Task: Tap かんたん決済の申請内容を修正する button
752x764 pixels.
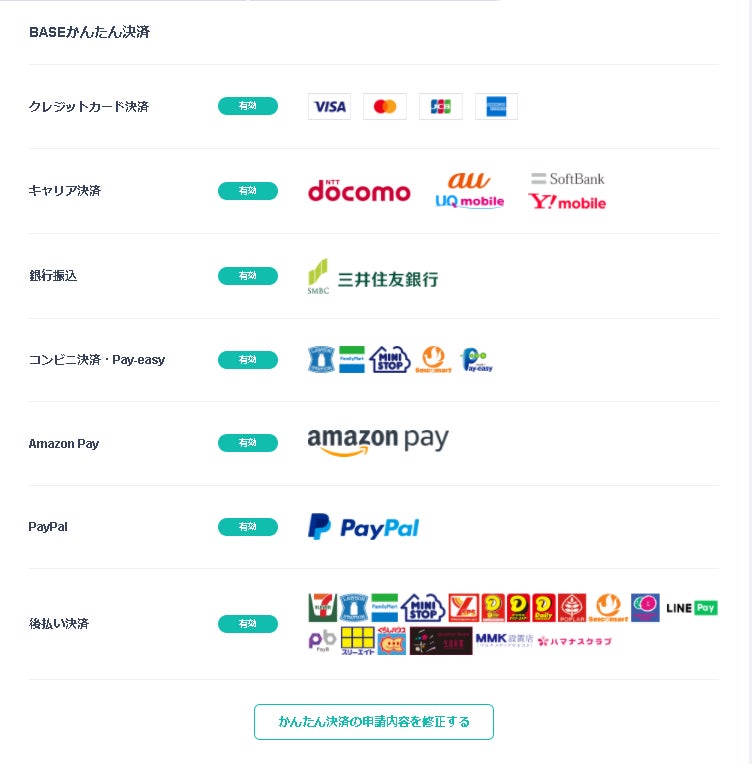Action: 373,721
